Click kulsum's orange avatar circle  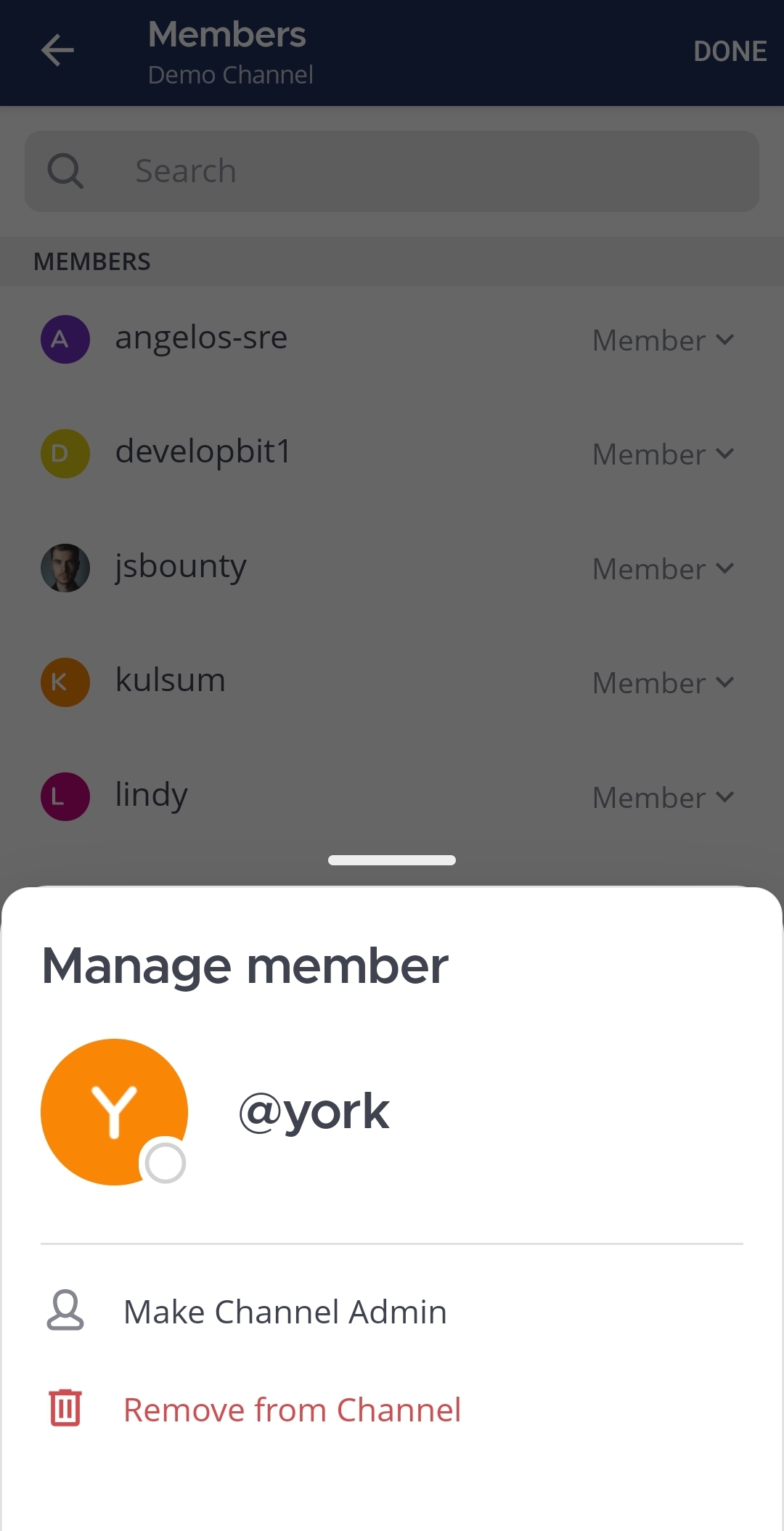tap(65, 682)
